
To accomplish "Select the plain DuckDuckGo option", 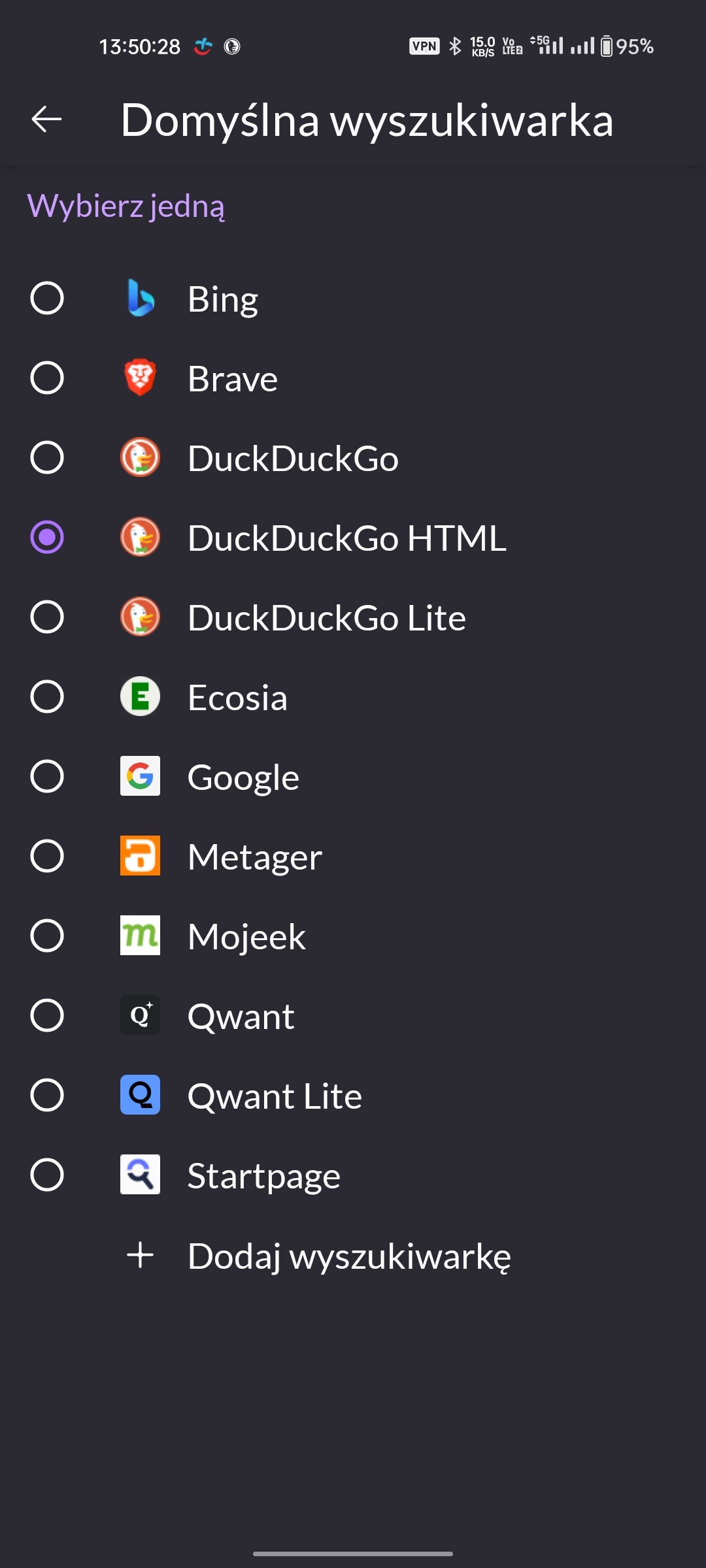I will click(x=353, y=458).
